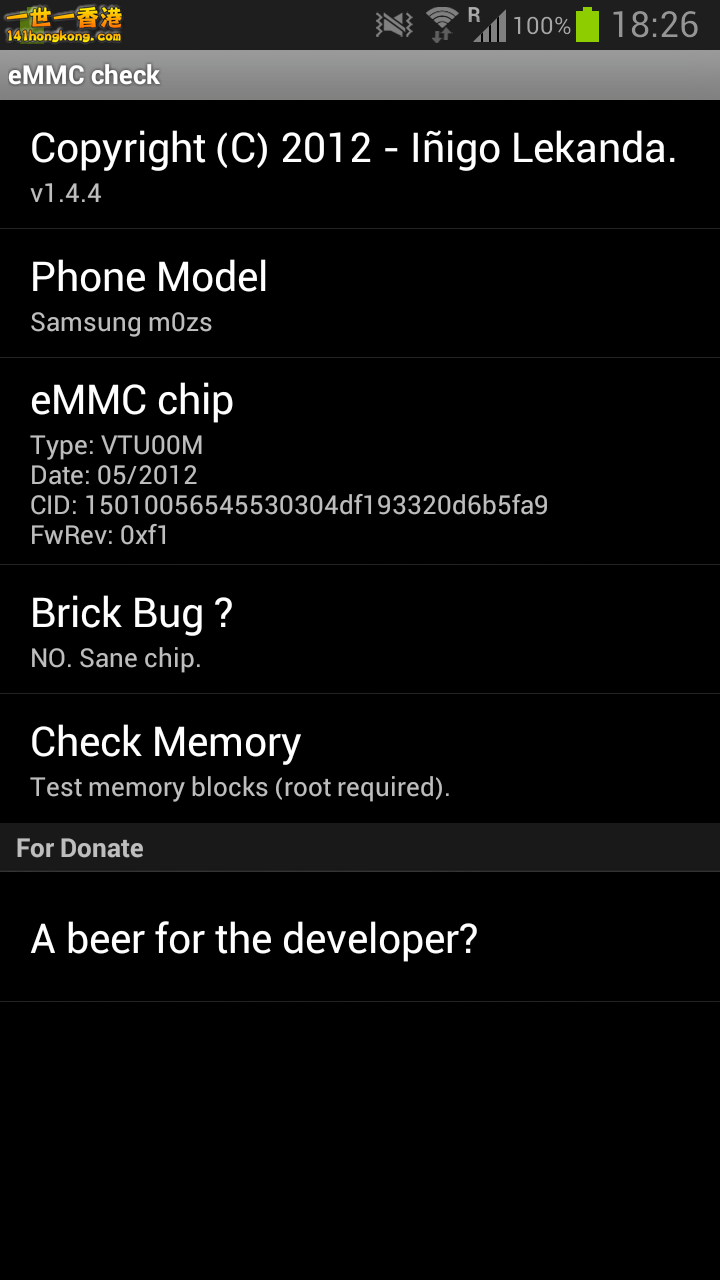The height and width of the screenshot is (1280, 720).
Task: Tap NO. Sane chip. status text
Action: coord(115,658)
